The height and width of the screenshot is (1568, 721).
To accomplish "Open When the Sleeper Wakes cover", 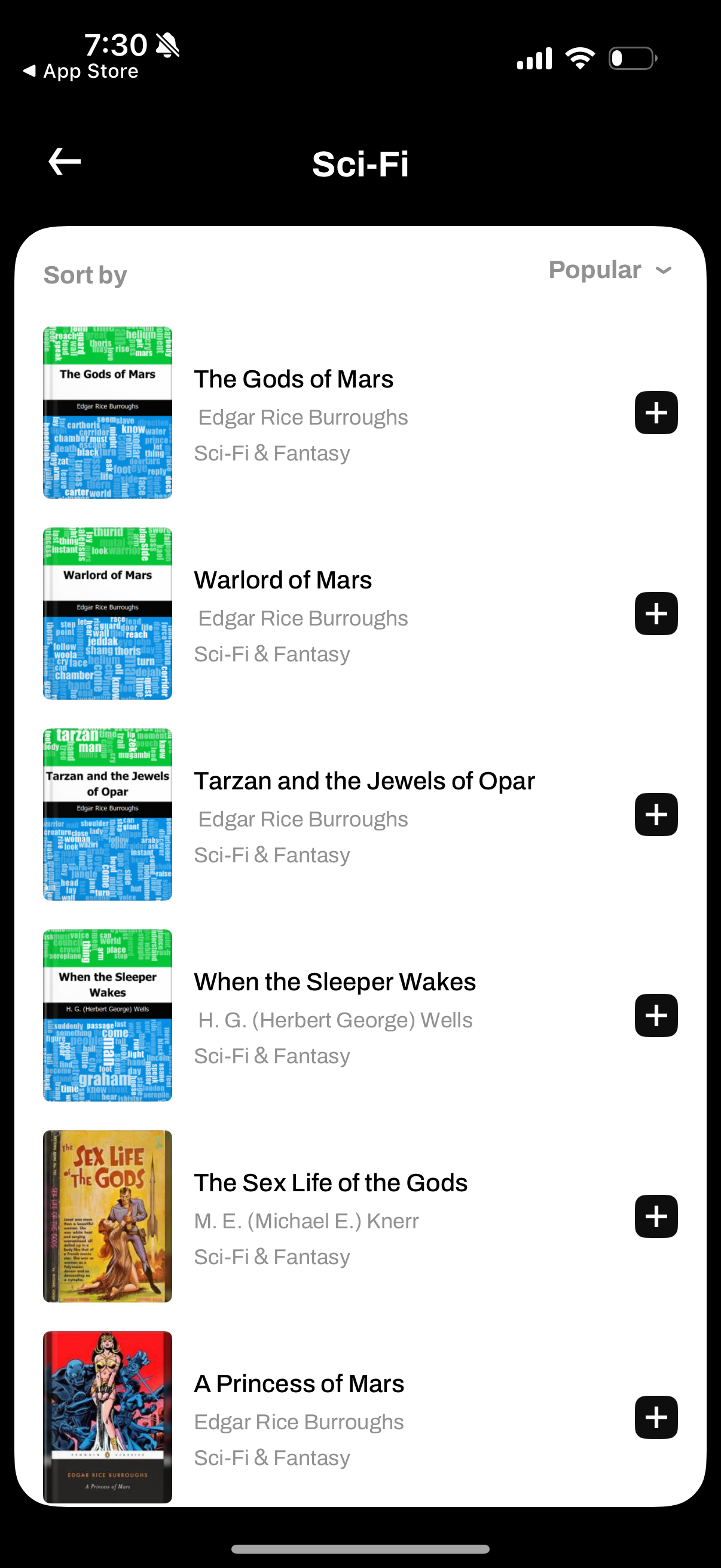I will (108, 1015).
